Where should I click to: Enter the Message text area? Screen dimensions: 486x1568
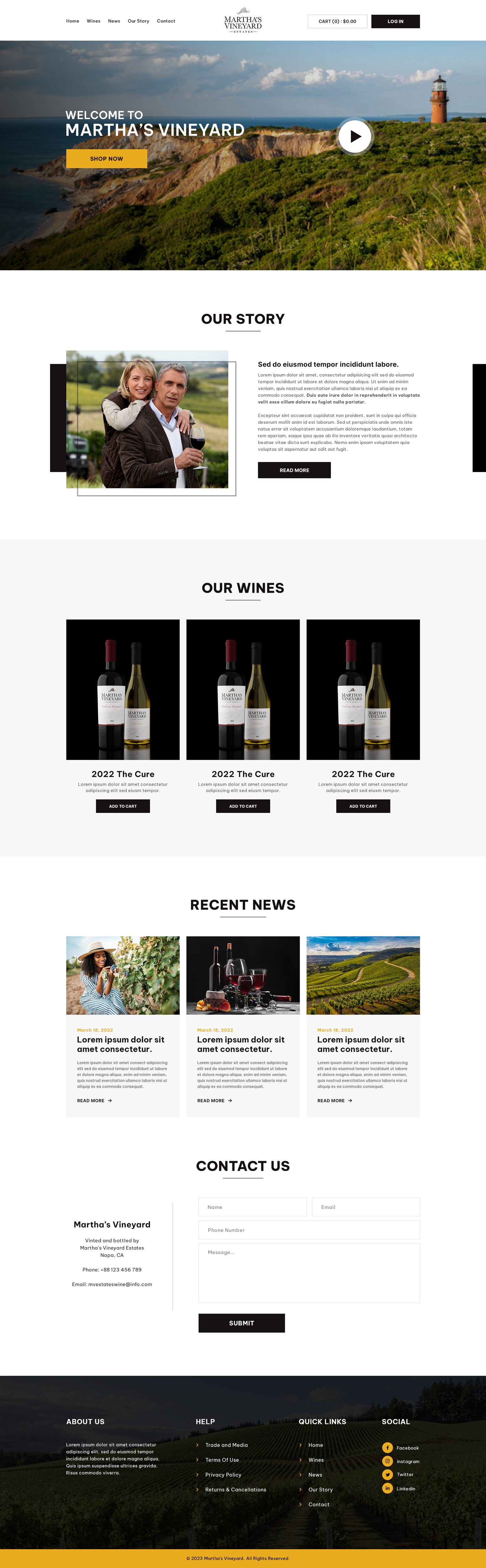(x=309, y=1273)
